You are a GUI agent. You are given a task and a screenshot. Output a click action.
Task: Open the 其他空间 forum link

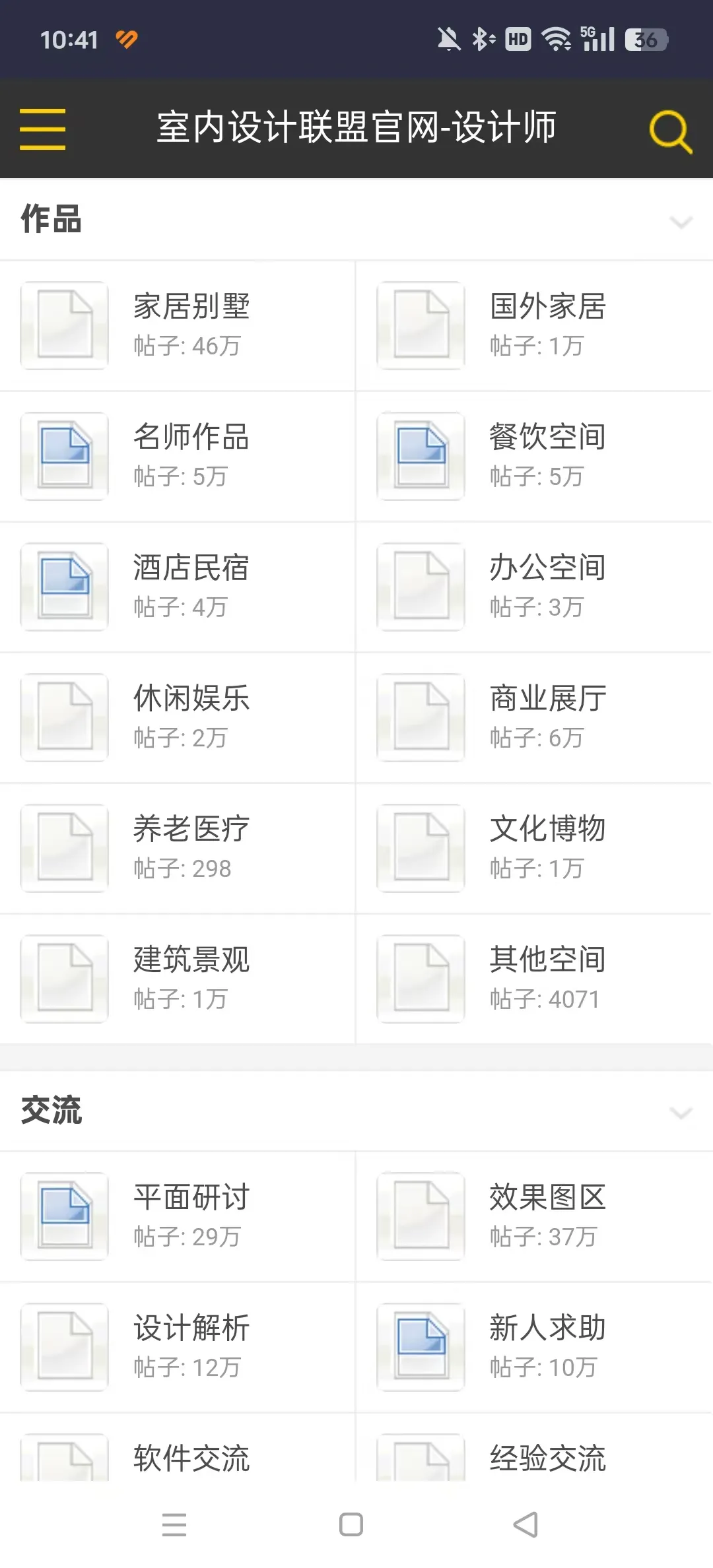[547, 961]
